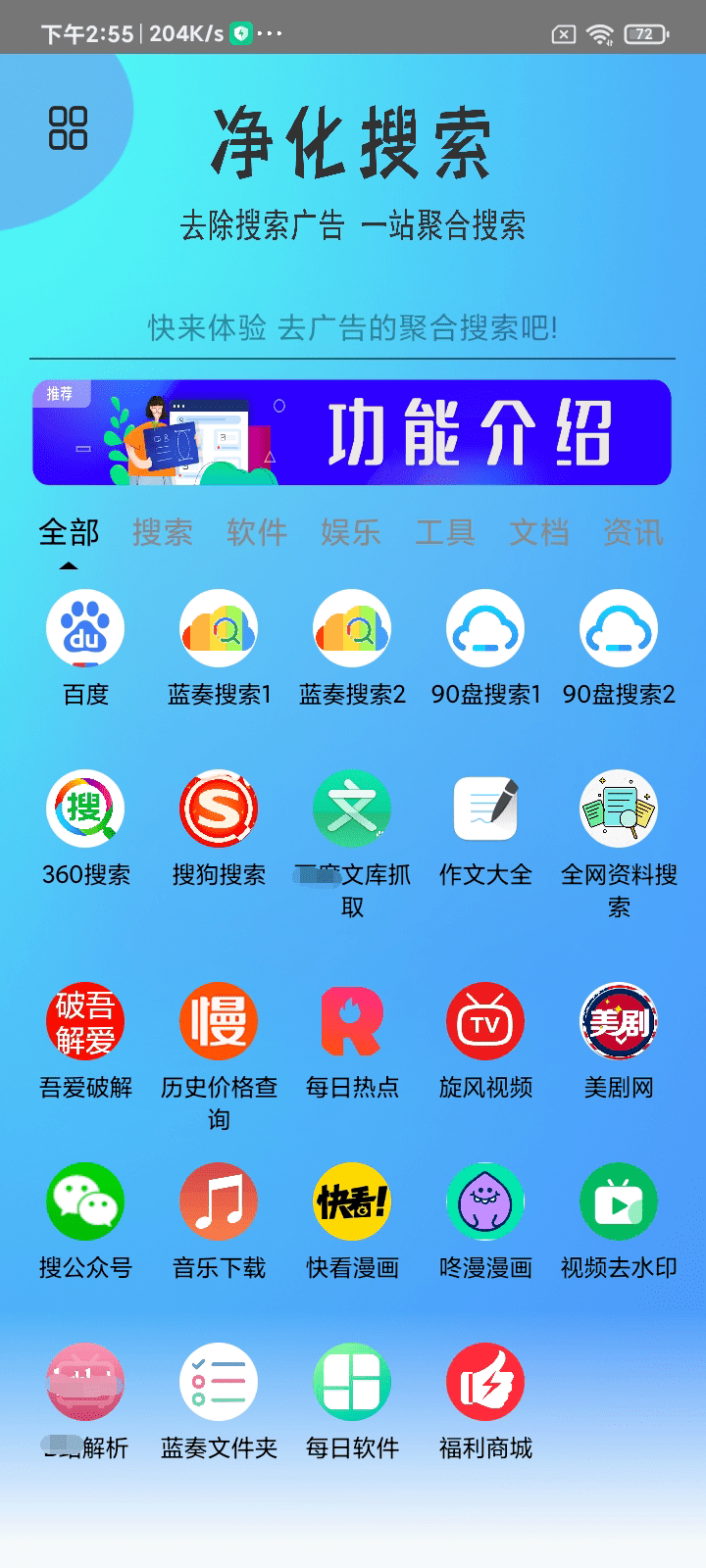Open the 功能介绍 banner
Screen dimensions: 706x1568
click(352, 432)
